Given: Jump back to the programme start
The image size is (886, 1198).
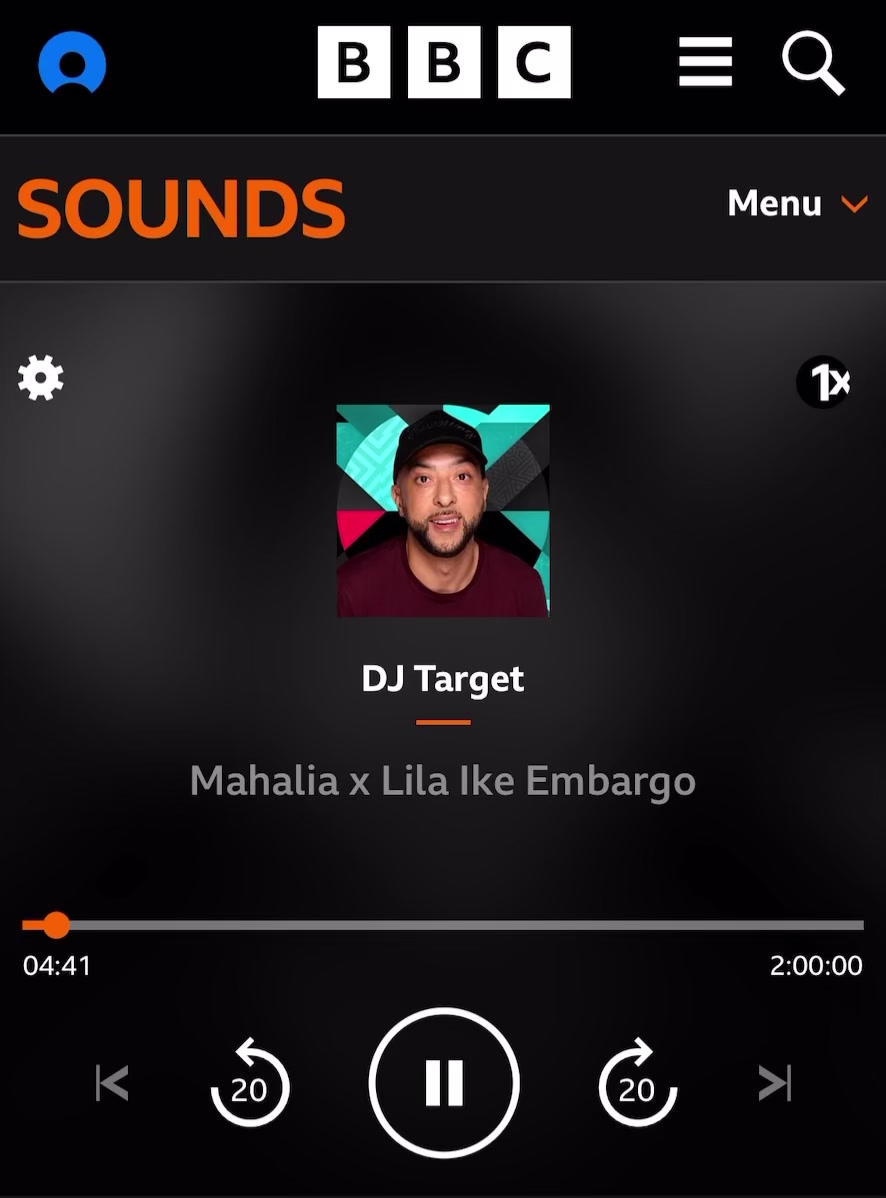Looking at the screenshot, I should (112, 1083).
